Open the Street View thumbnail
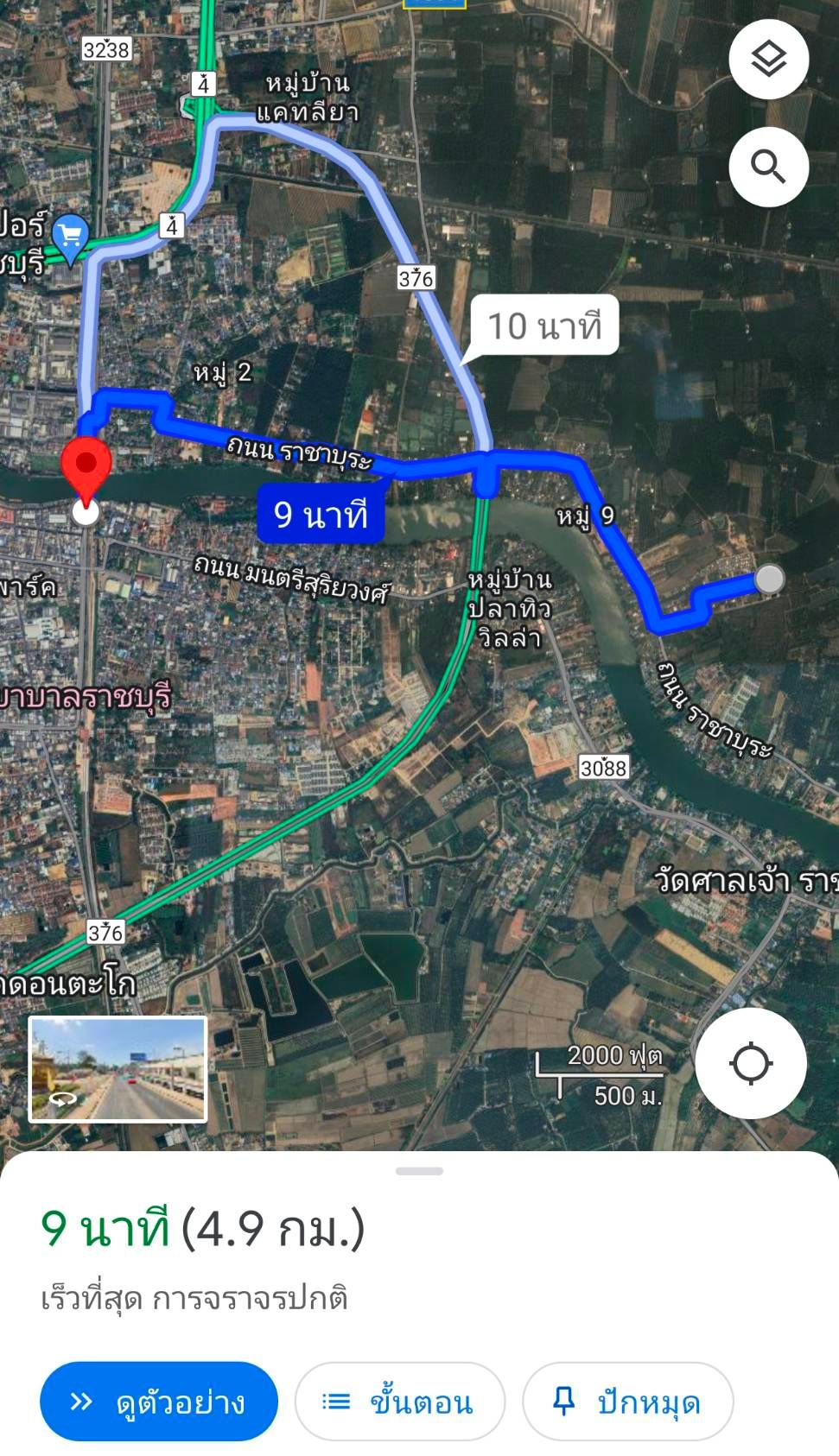The height and width of the screenshot is (1456, 839). [x=118, y=1069]
